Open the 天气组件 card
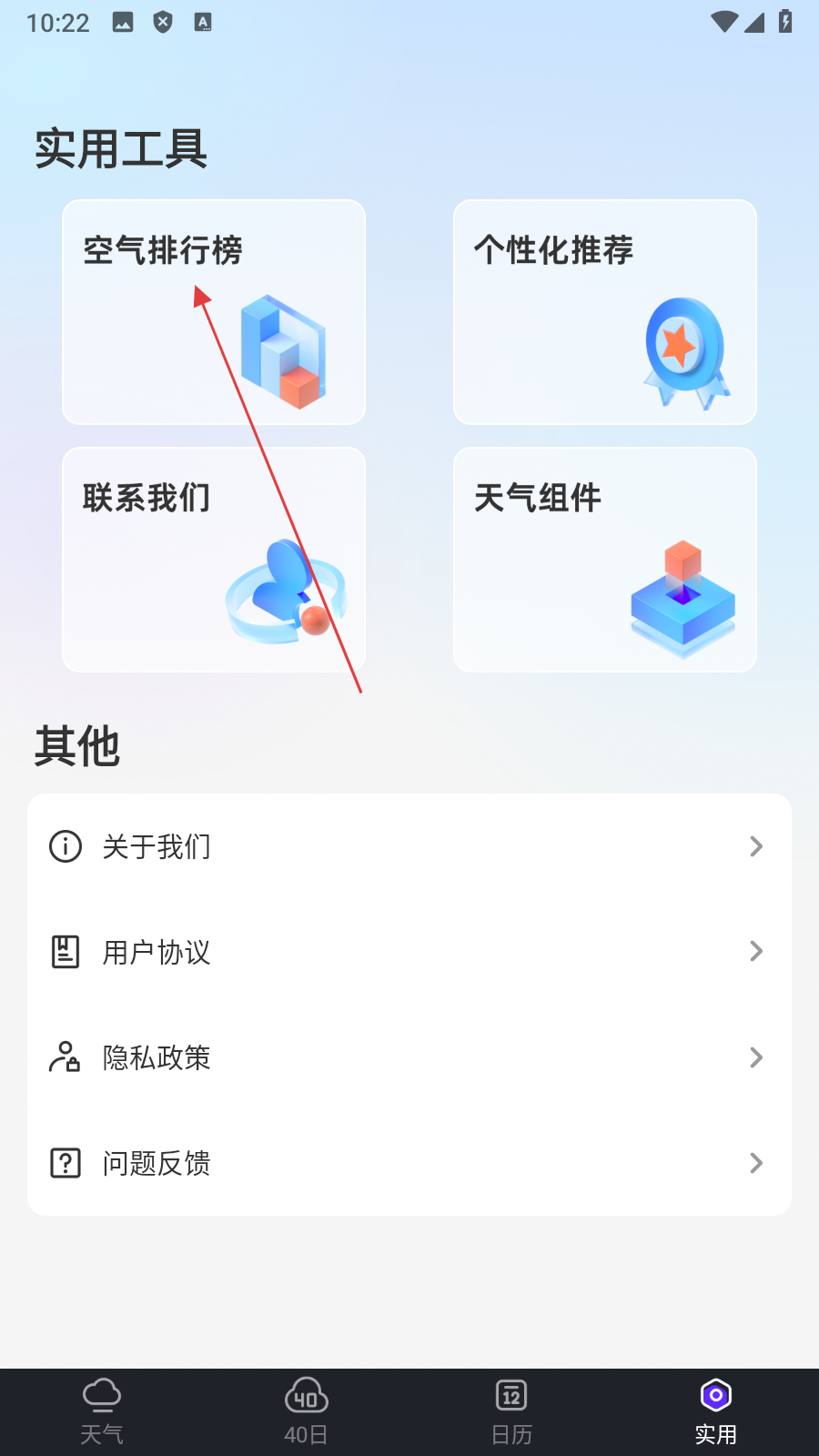 (x=604, y=560)
